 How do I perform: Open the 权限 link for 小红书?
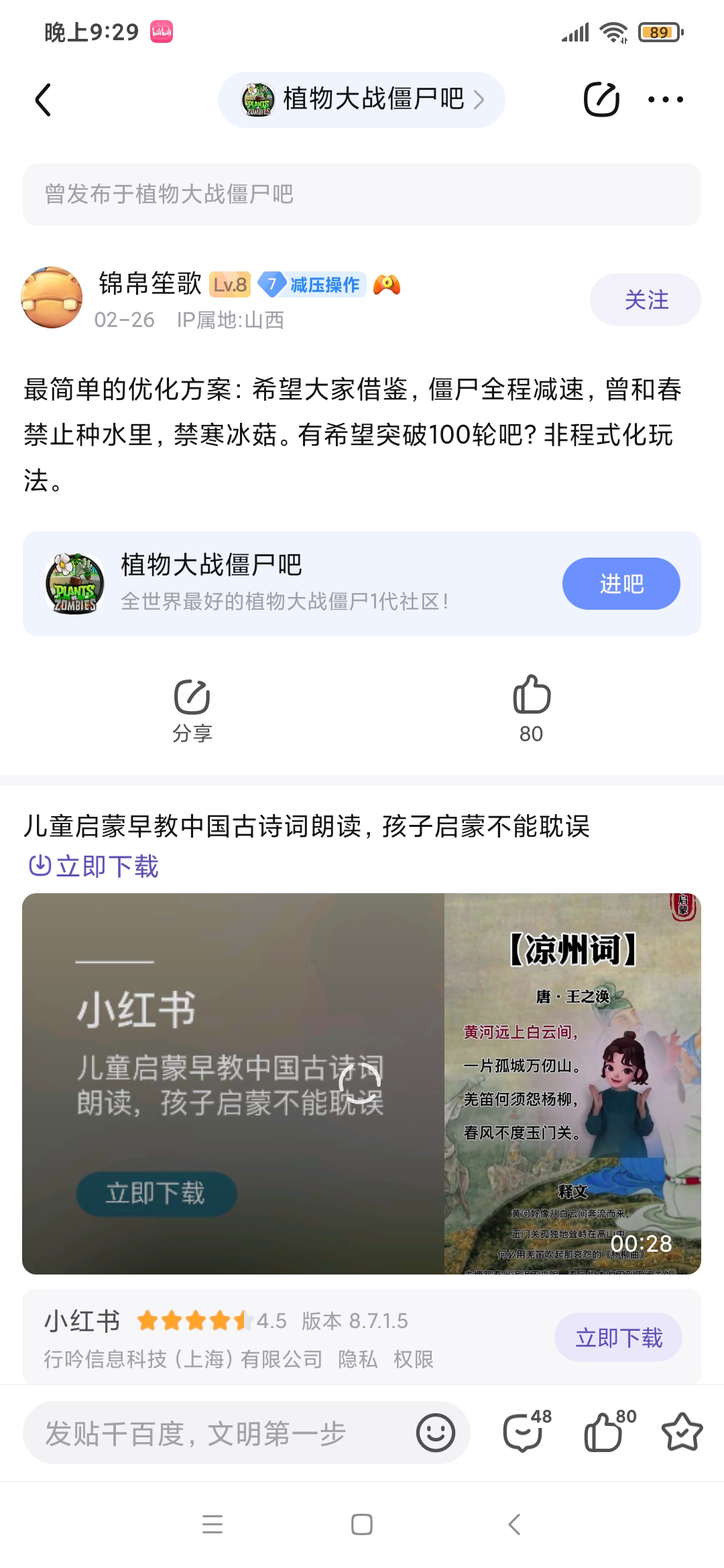pos(413,1359)
